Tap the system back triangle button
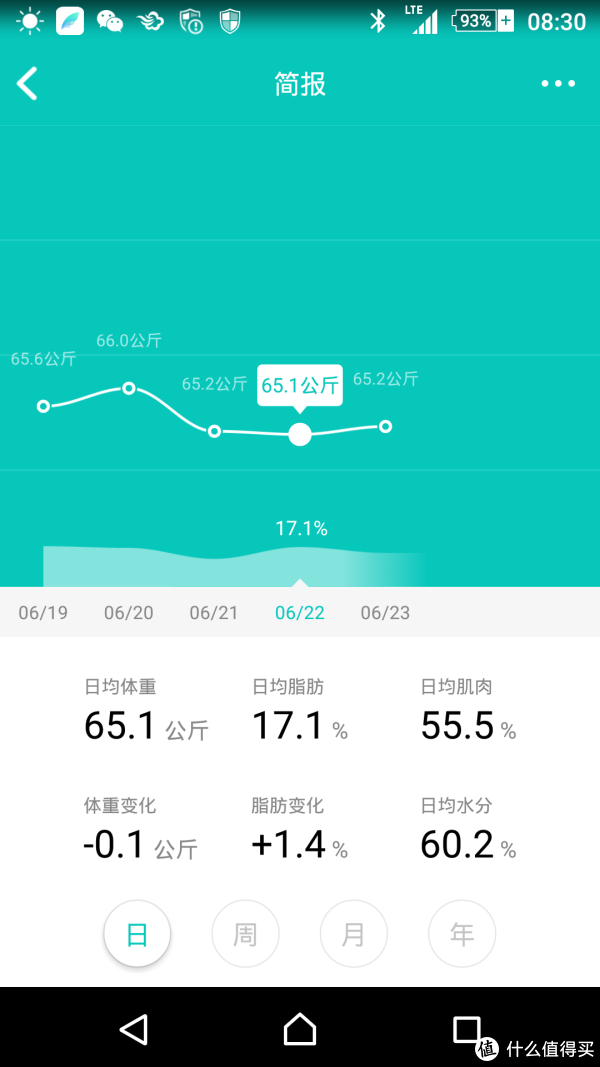600x1067 pixels. tap(134, 1028)
